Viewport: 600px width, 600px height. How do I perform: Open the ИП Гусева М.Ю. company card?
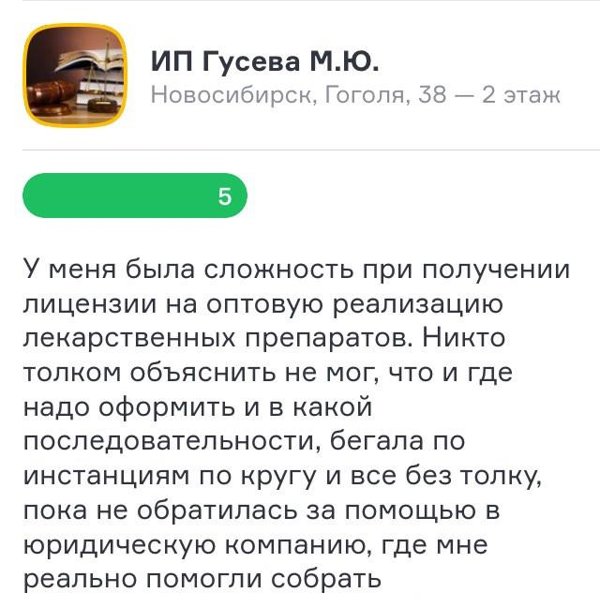pyautogui.click(x=265, y=63)
